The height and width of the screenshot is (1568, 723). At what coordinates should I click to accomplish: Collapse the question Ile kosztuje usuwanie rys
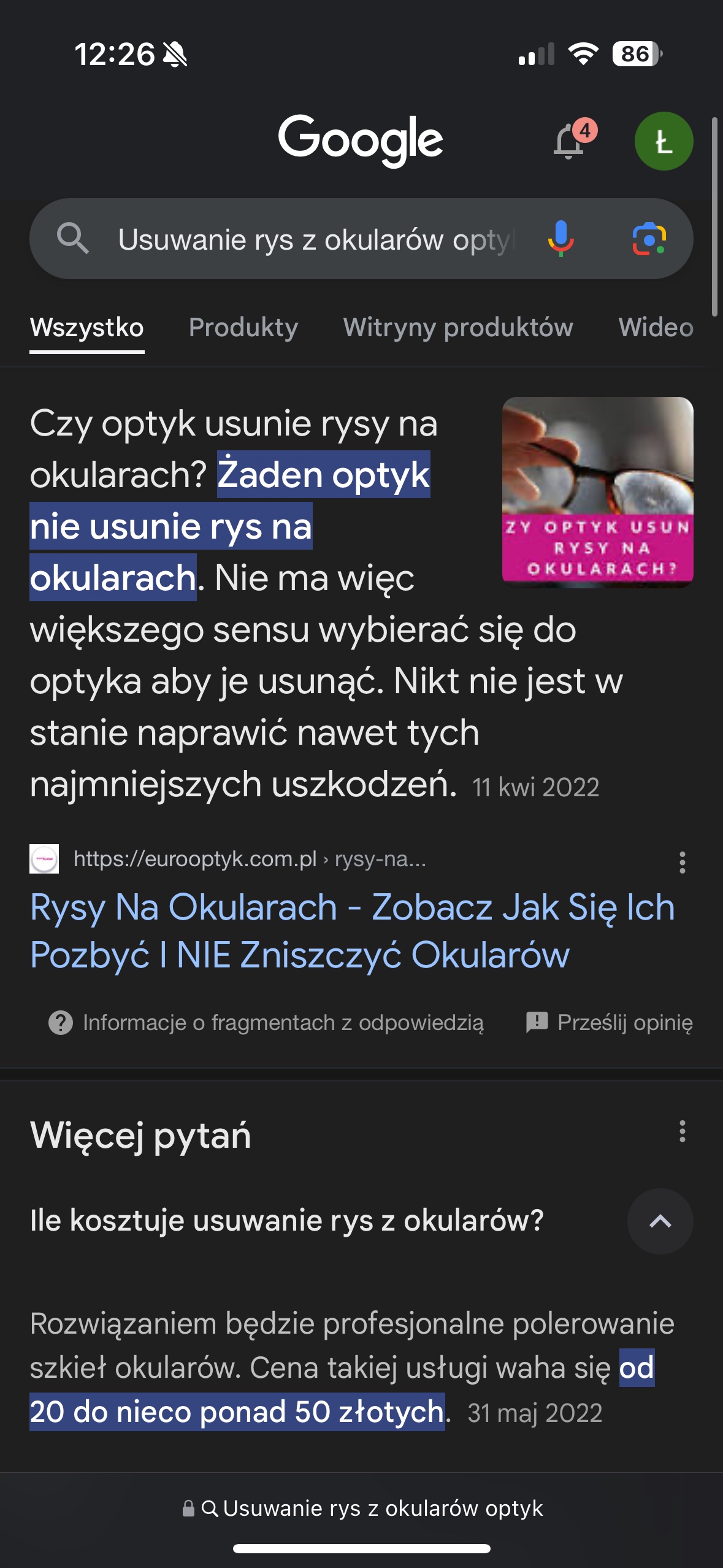[x=660, y=1221]
